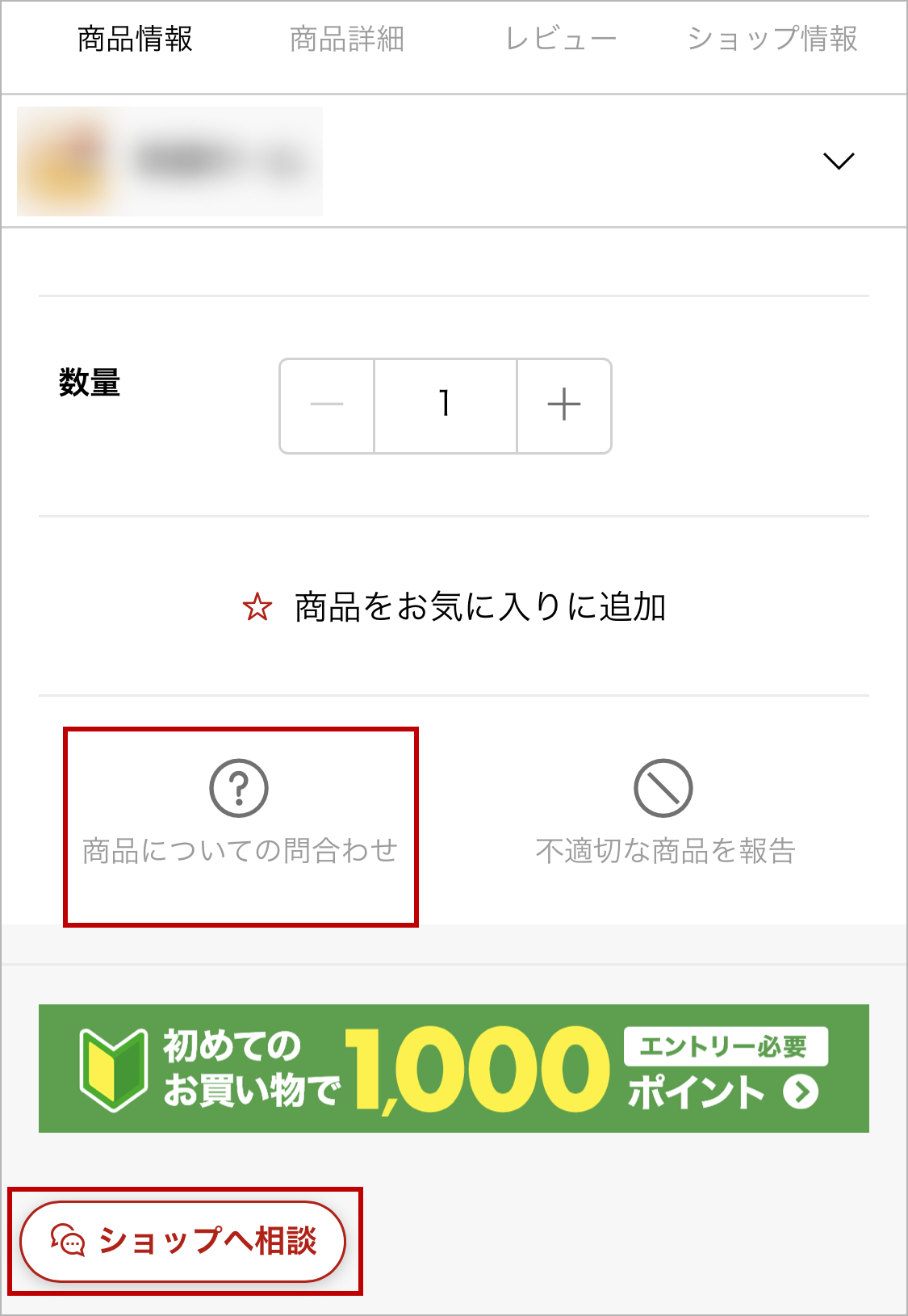The width and height of the screenshot is (908, 1316).
Task: Switch to the ショップ情報 tab
Action: click(772, 40)
